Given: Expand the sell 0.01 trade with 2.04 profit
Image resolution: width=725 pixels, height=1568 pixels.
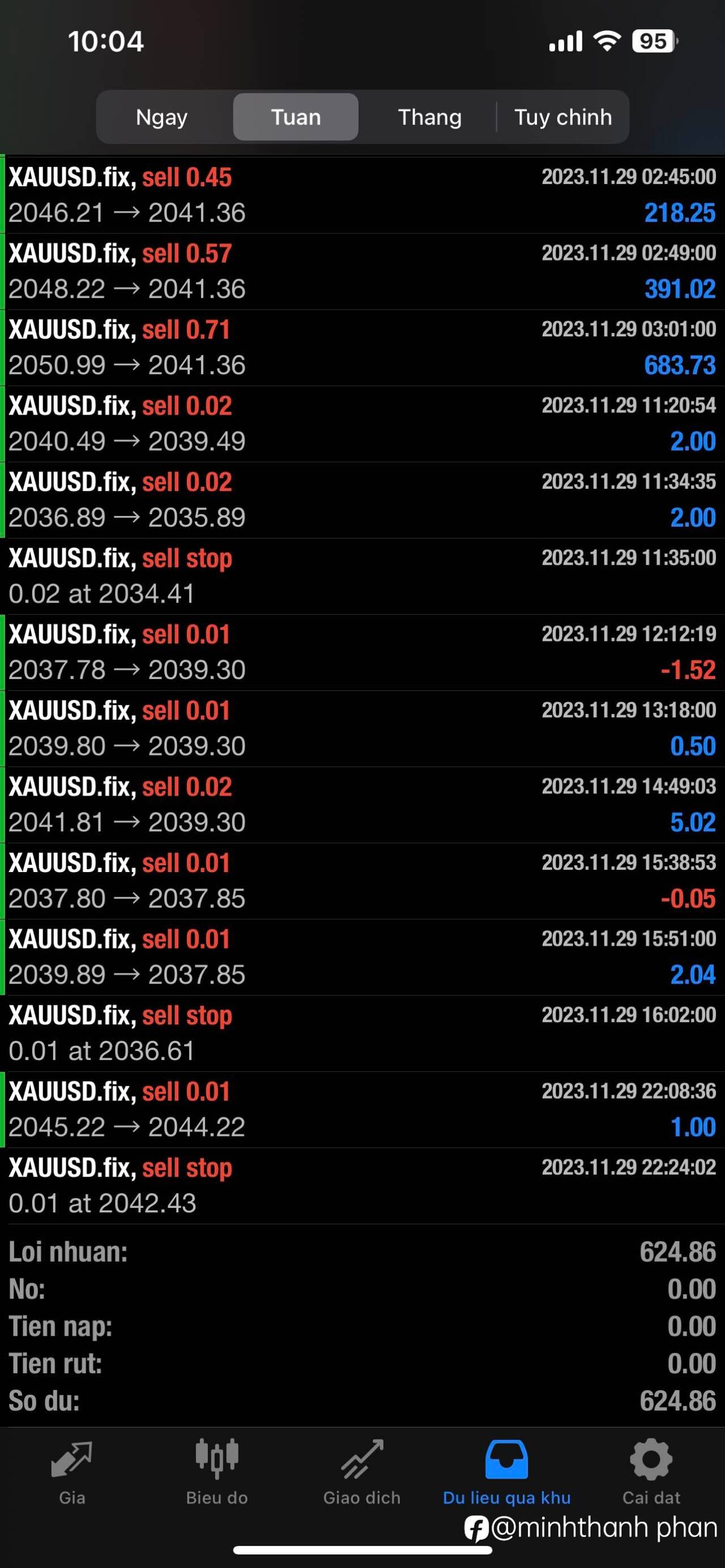Looking at the screenshot, I should (362, 957).
